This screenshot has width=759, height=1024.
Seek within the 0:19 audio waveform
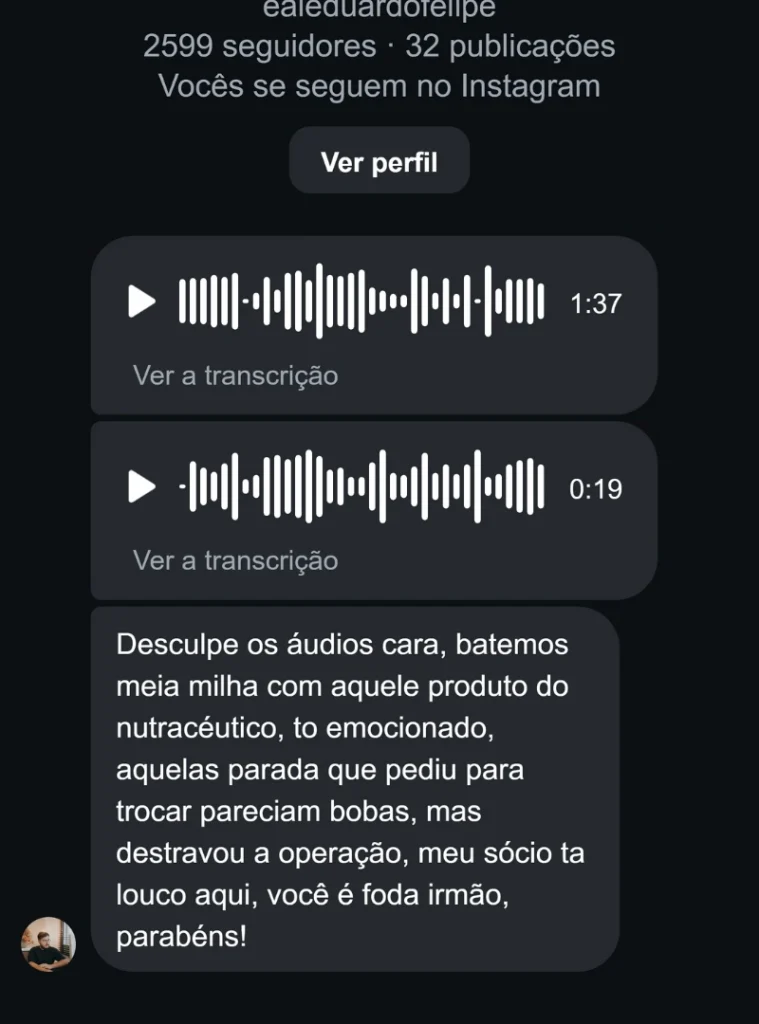coord(361,487)
